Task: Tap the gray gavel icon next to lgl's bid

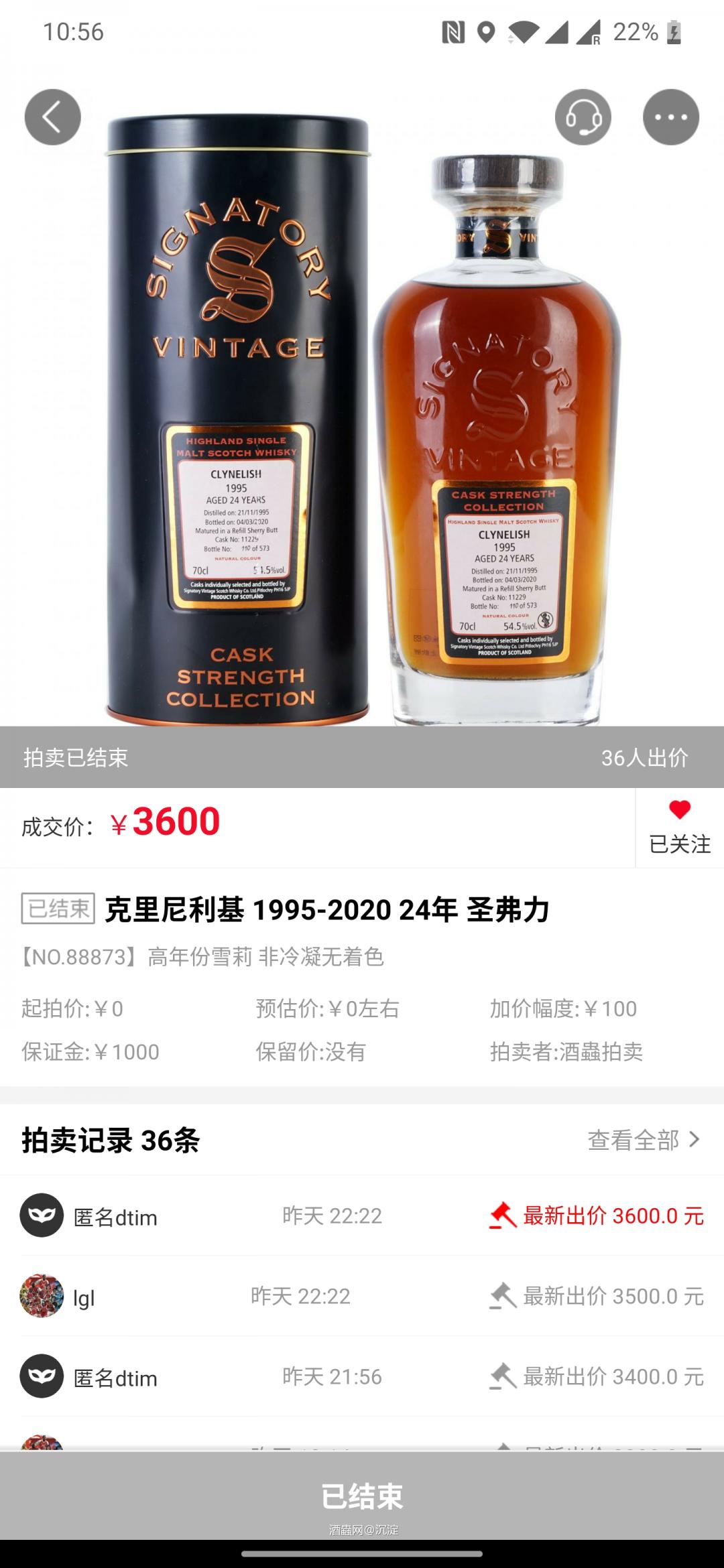Action: (505, 1297)
